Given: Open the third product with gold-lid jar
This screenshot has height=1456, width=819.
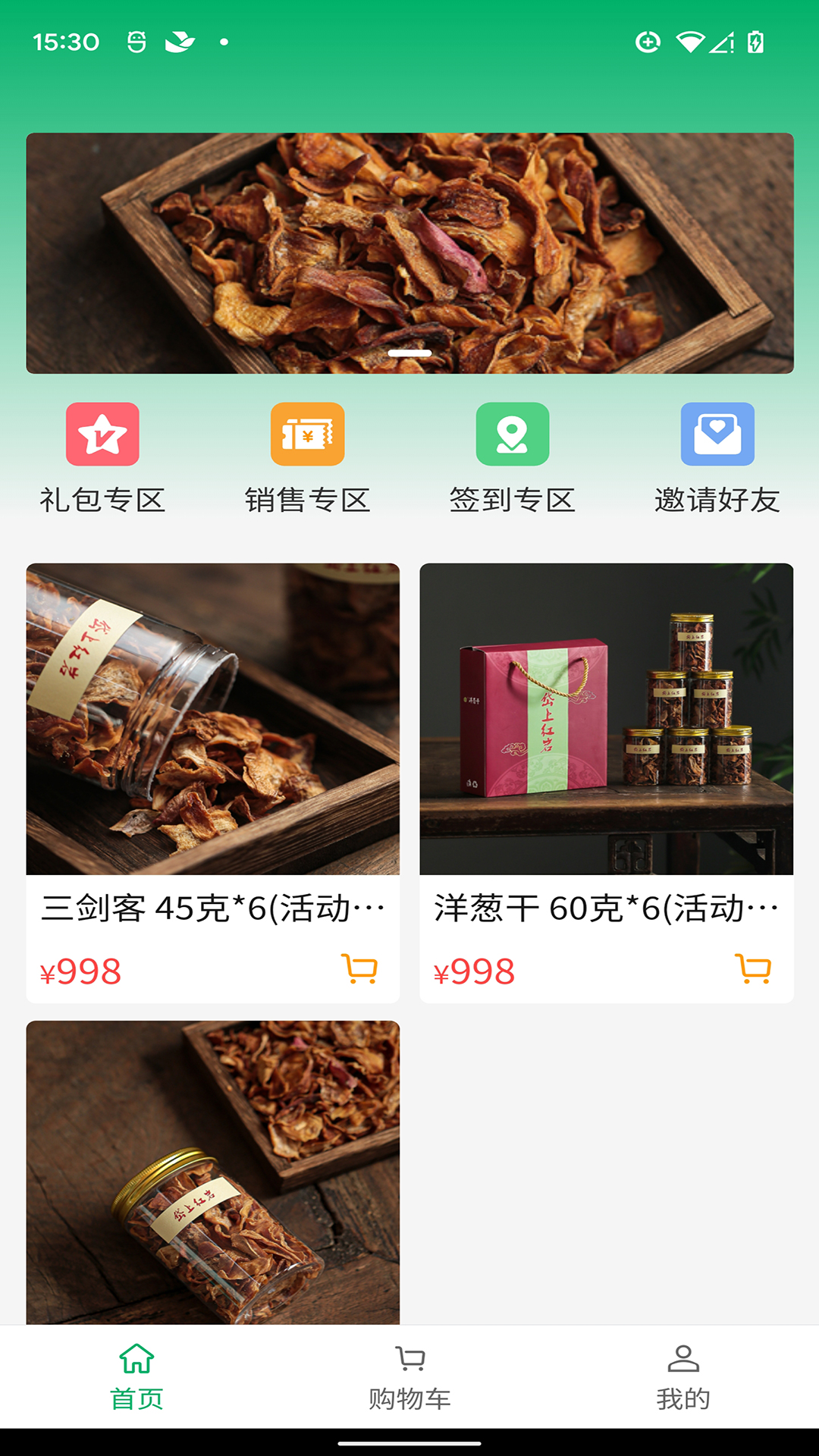Looking at the screenshot, I should pyautogui.click(x=212, y=1172).
